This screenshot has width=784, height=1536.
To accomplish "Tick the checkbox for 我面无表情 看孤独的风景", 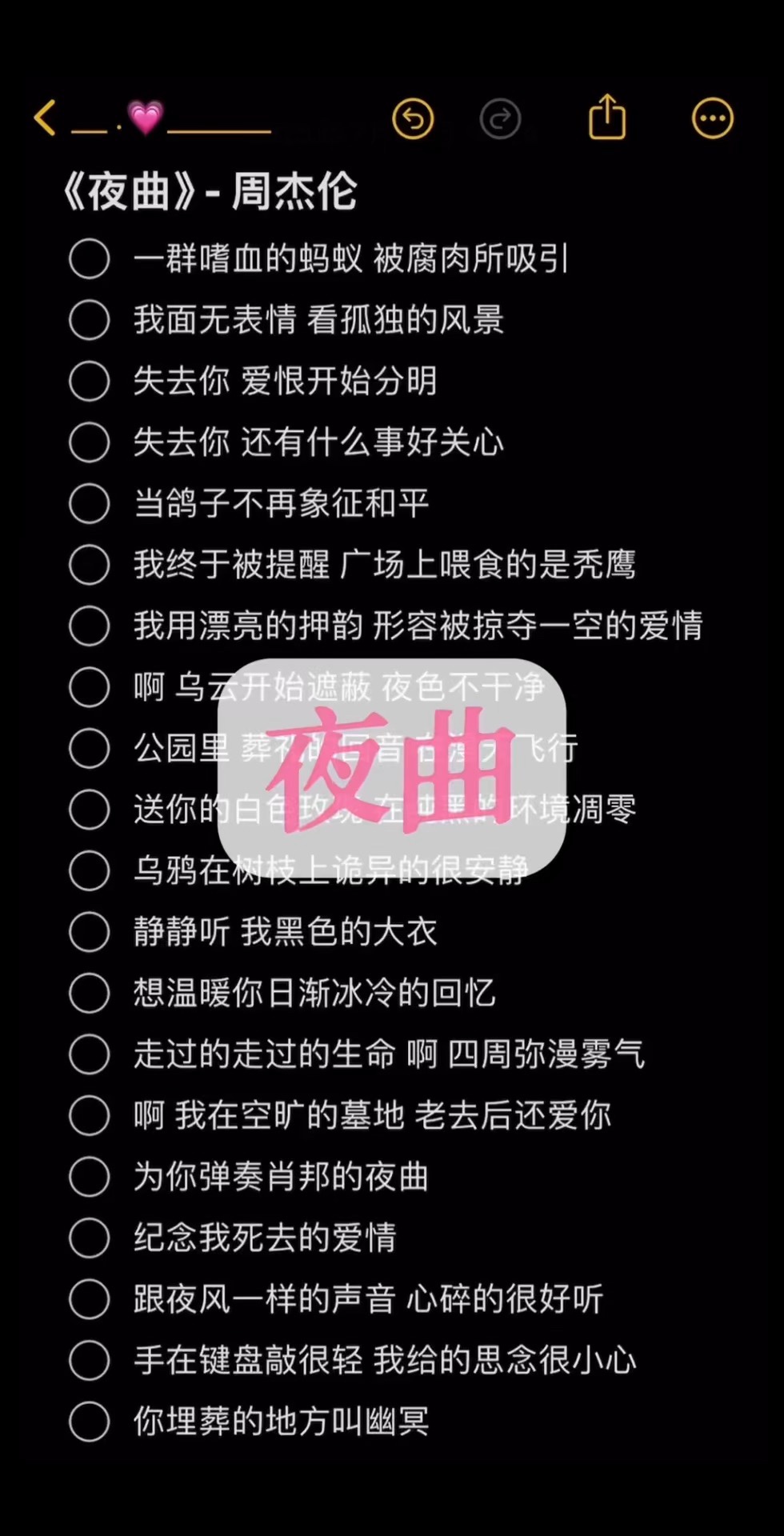I will 90,320.
